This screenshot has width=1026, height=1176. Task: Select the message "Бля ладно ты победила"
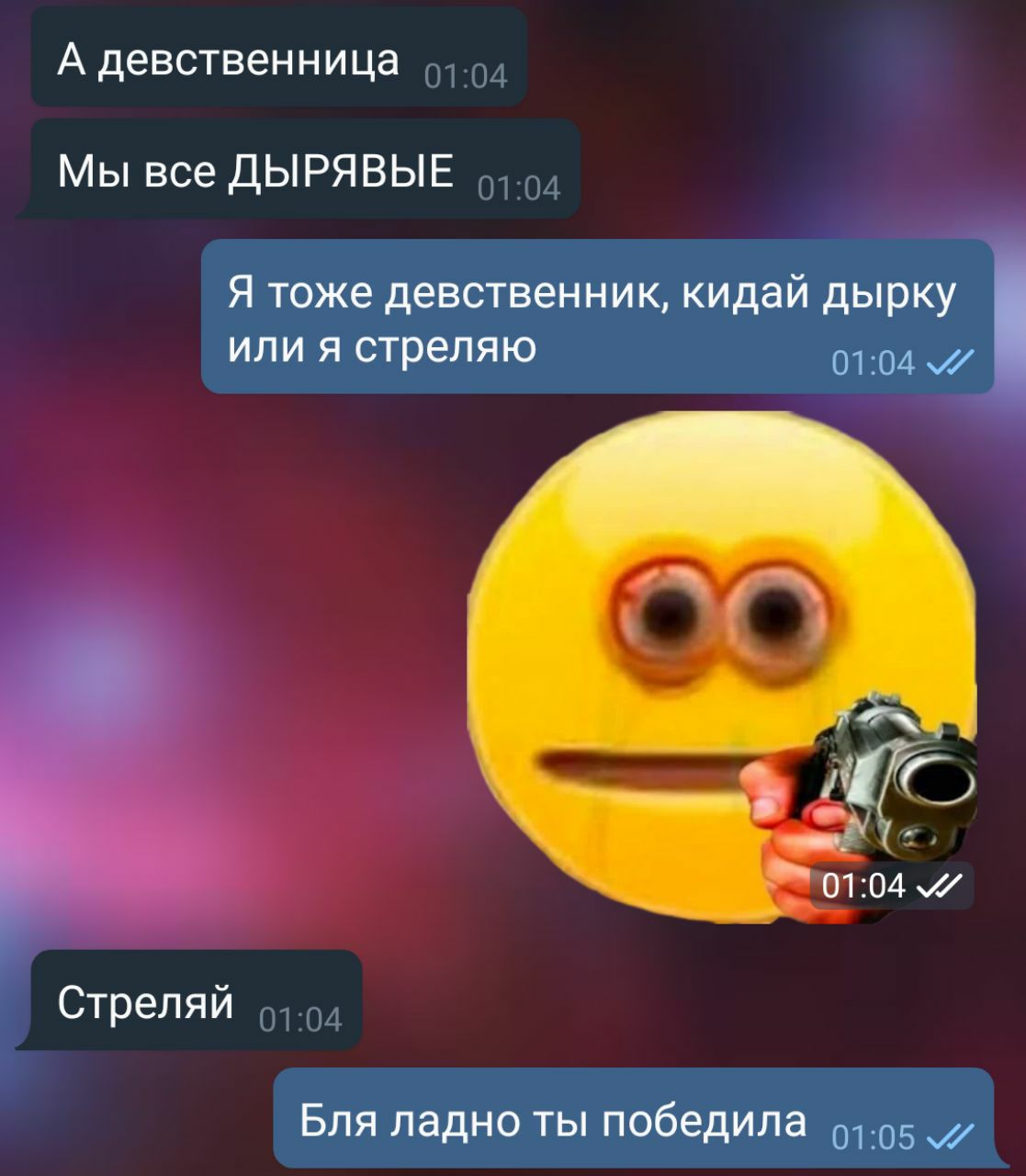pyautogui.click(x=635, y=1118)
